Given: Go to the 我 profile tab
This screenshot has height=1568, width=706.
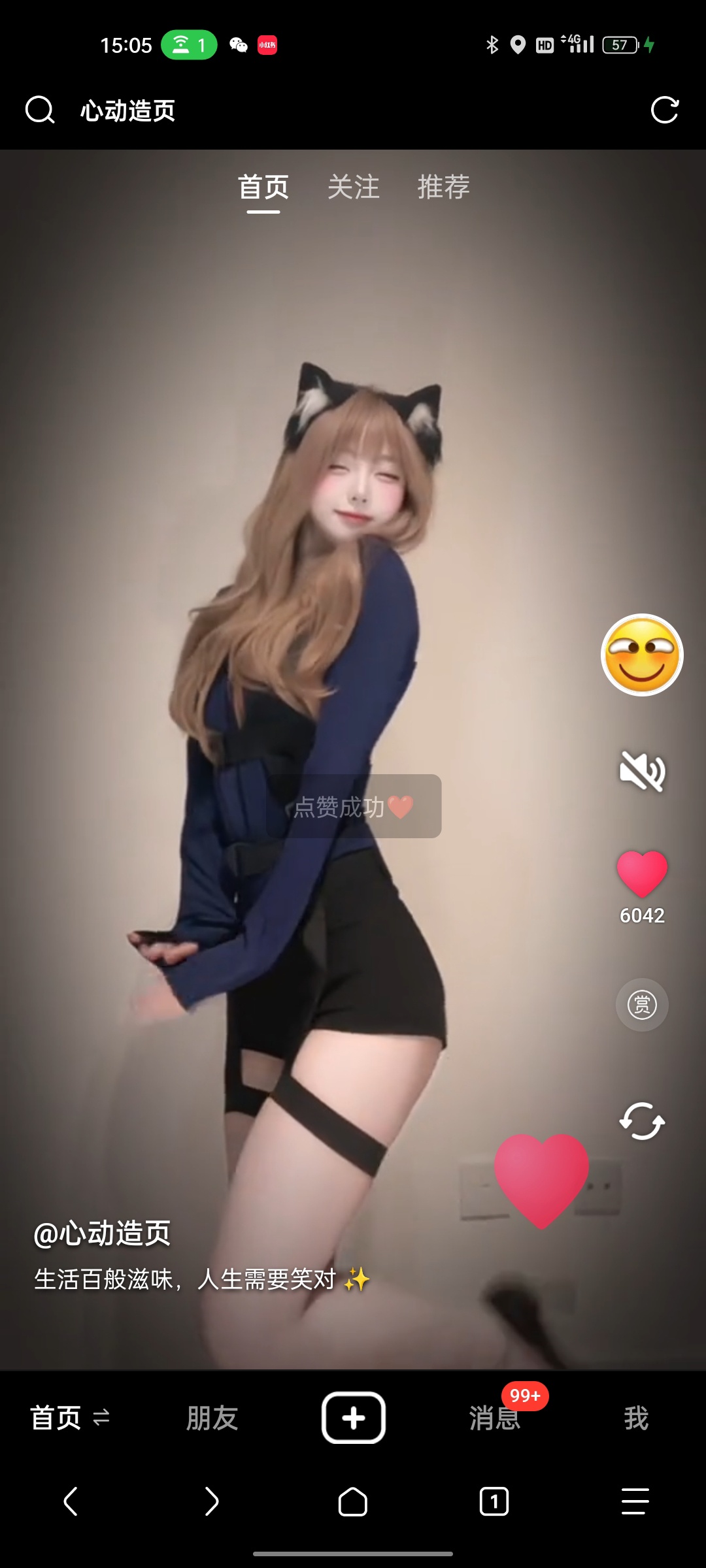Looking at the screenshot, I should 636,1418.
